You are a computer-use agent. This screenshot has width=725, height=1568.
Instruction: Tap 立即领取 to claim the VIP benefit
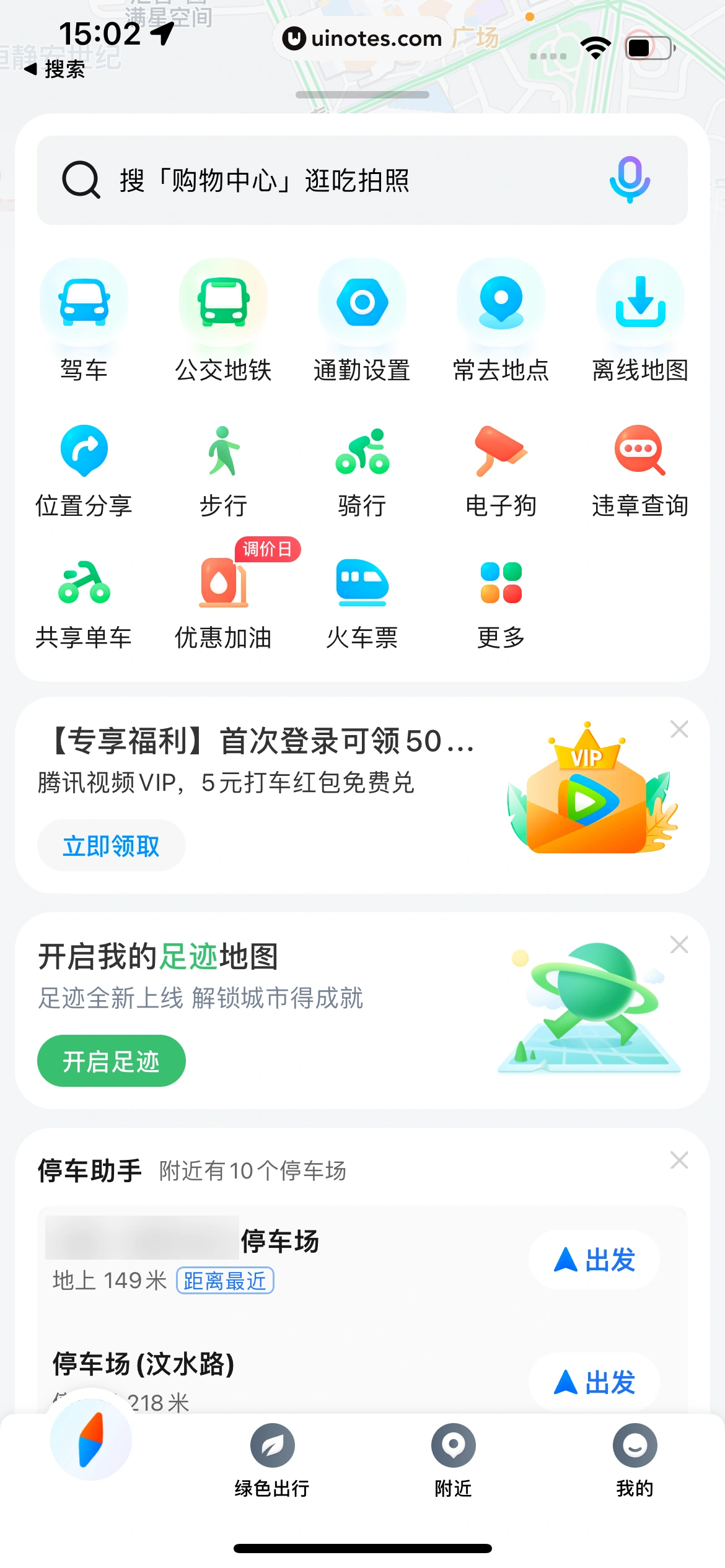pyautogui.click(x=112, y=846)
